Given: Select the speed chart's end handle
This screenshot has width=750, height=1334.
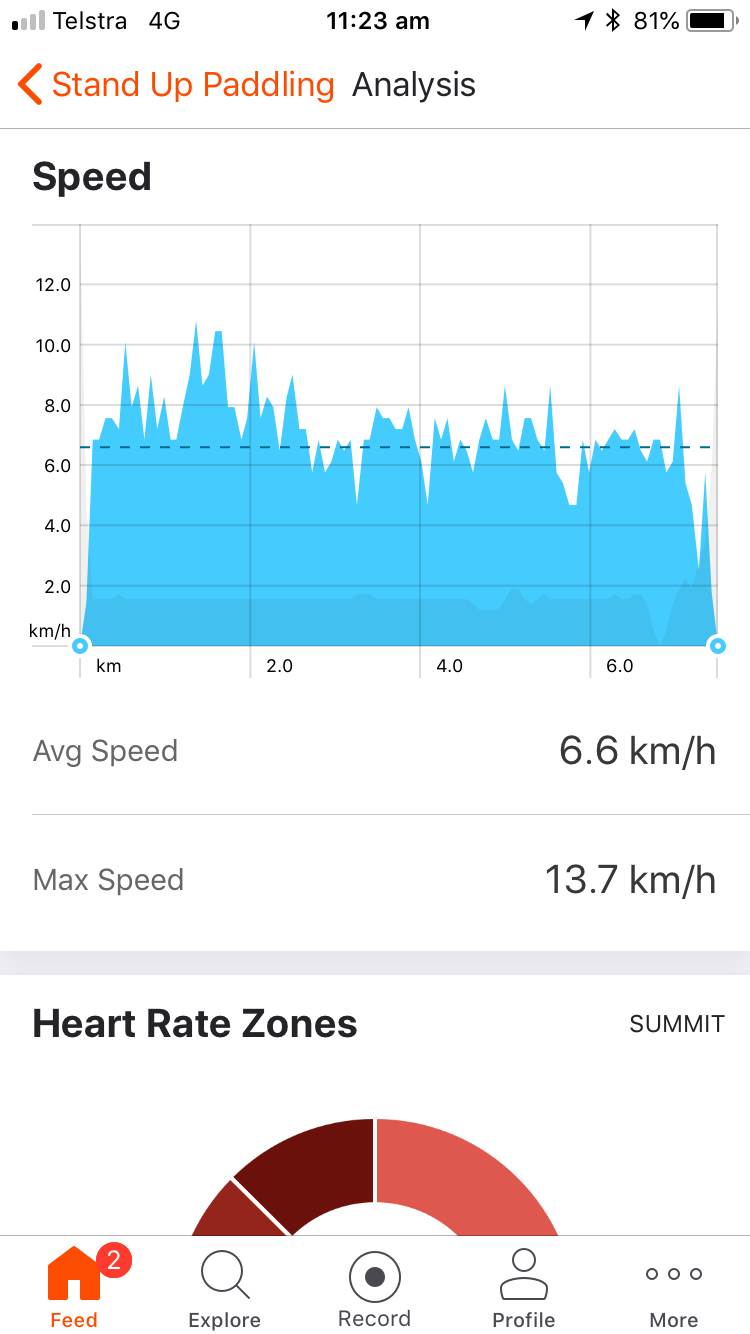Looking at the screenshot, I should pyautogui.click(x=717, y=646).
